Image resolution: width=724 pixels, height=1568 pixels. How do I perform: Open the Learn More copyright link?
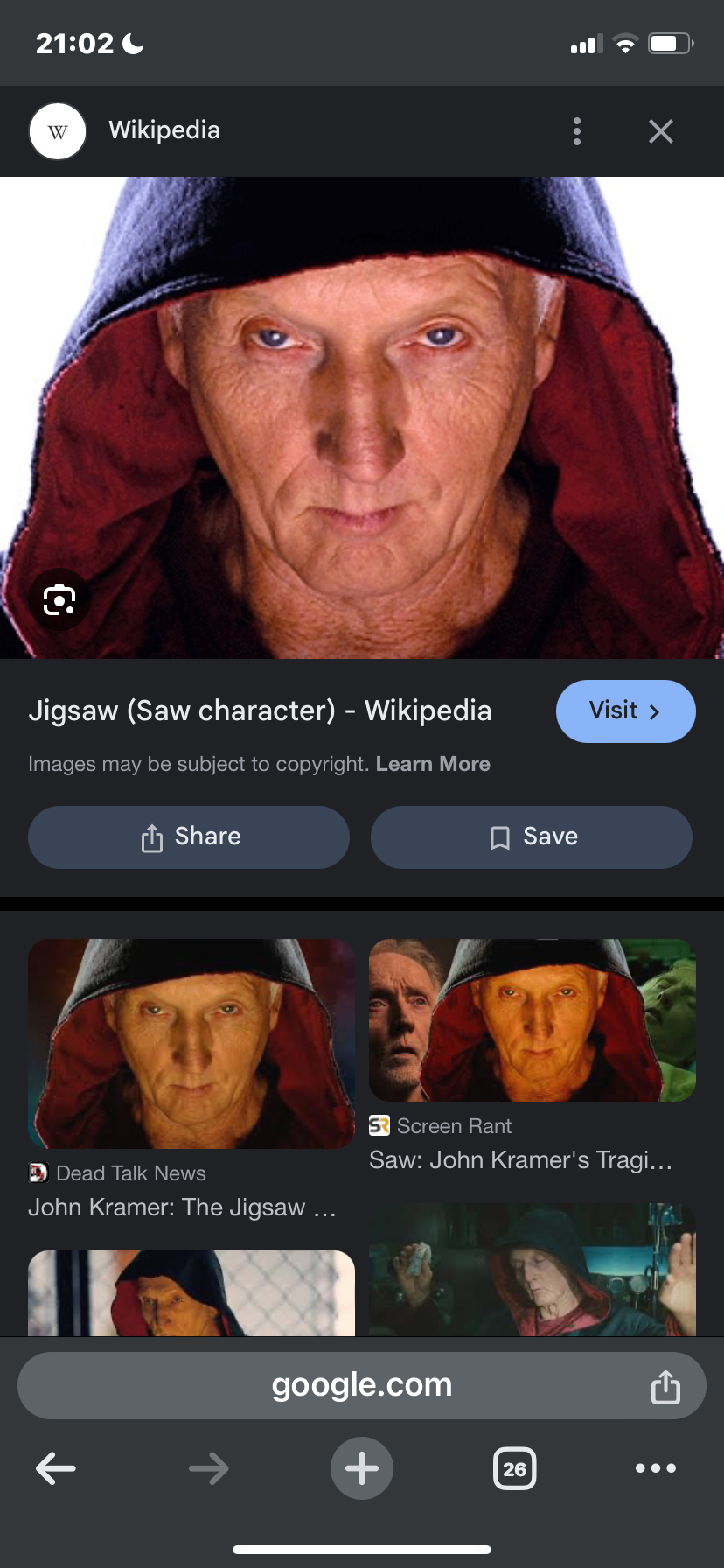pos(433,764)
